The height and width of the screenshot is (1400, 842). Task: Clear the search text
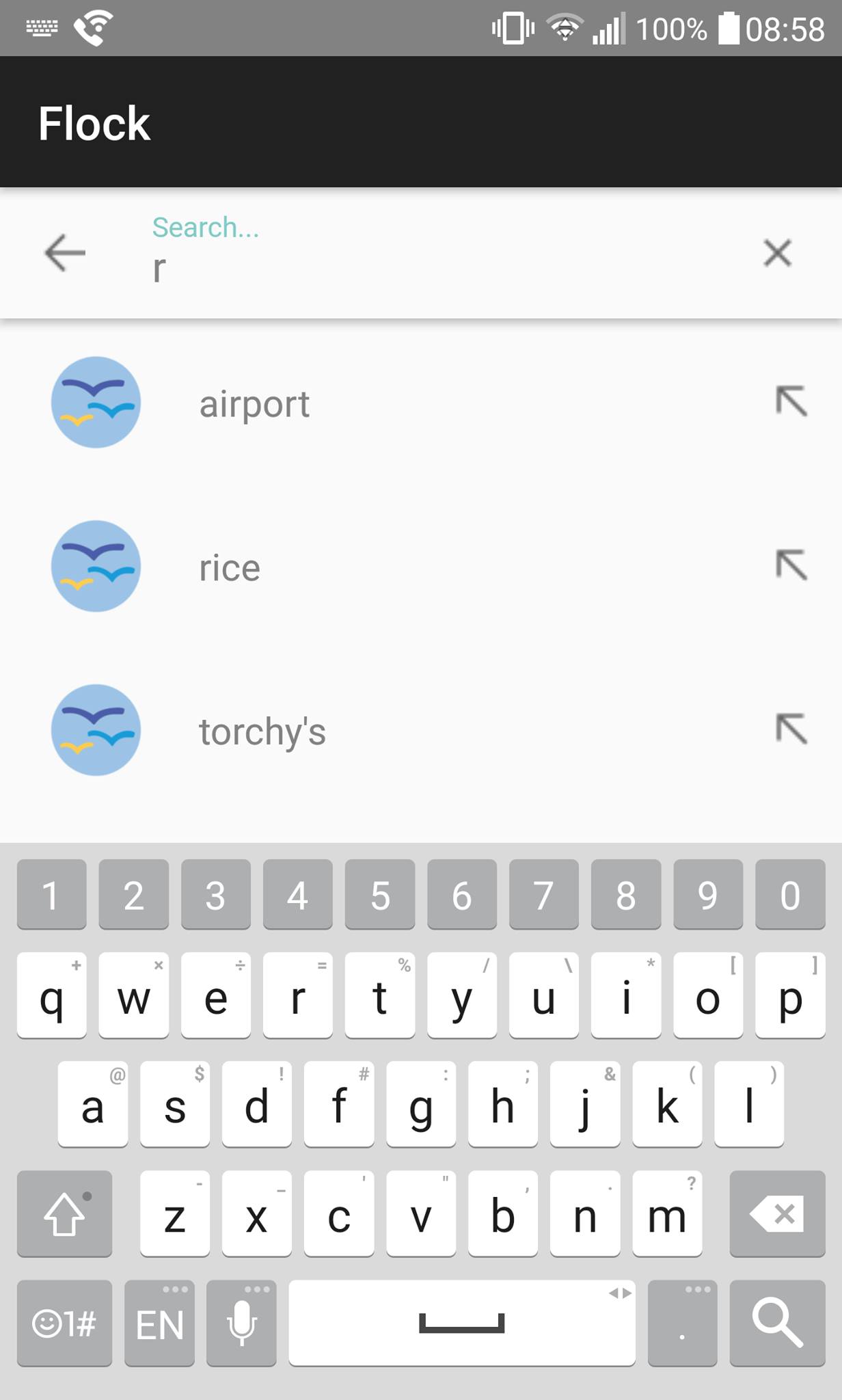pos(777,253)
